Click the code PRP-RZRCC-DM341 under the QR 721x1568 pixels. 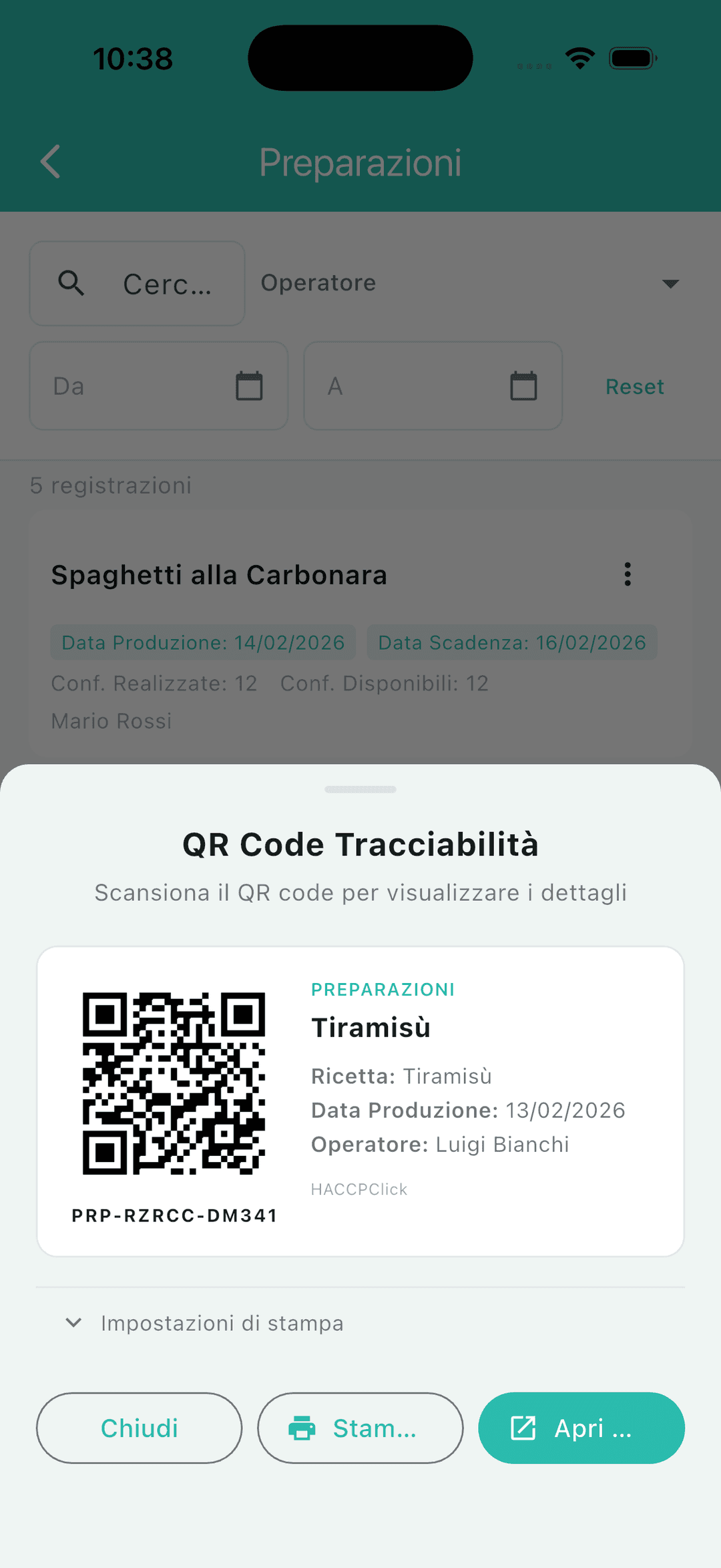175,1215
